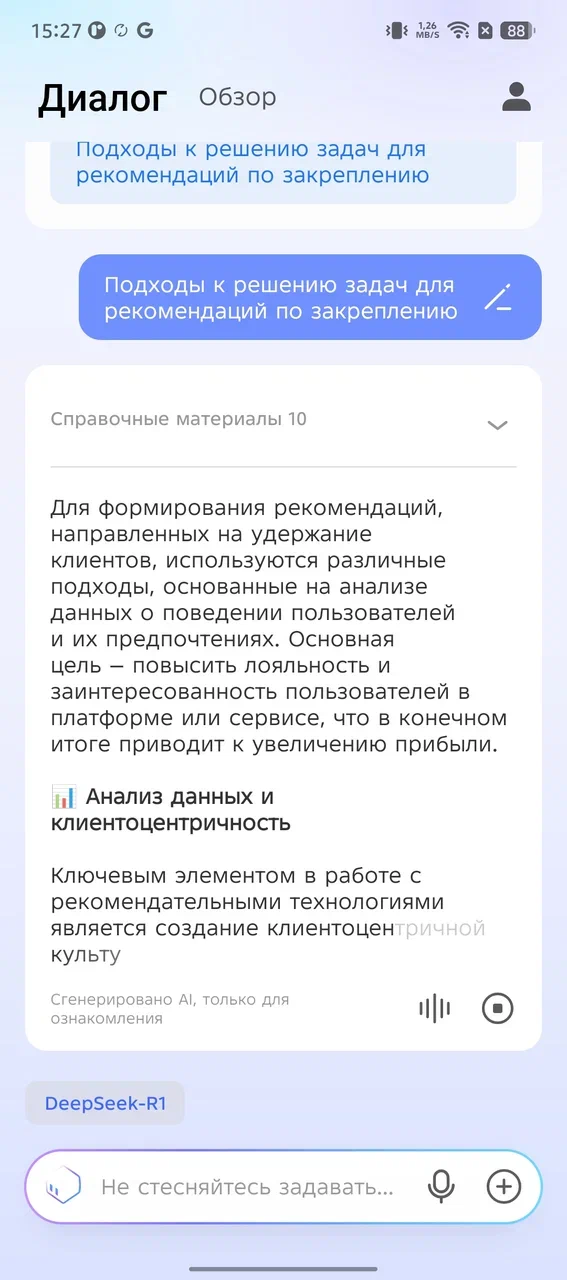The image size is (567, 1280).
Task: Play the answer aloud with the sound-wave icon
Action: pyautogui.click(x=434, y=1008)
